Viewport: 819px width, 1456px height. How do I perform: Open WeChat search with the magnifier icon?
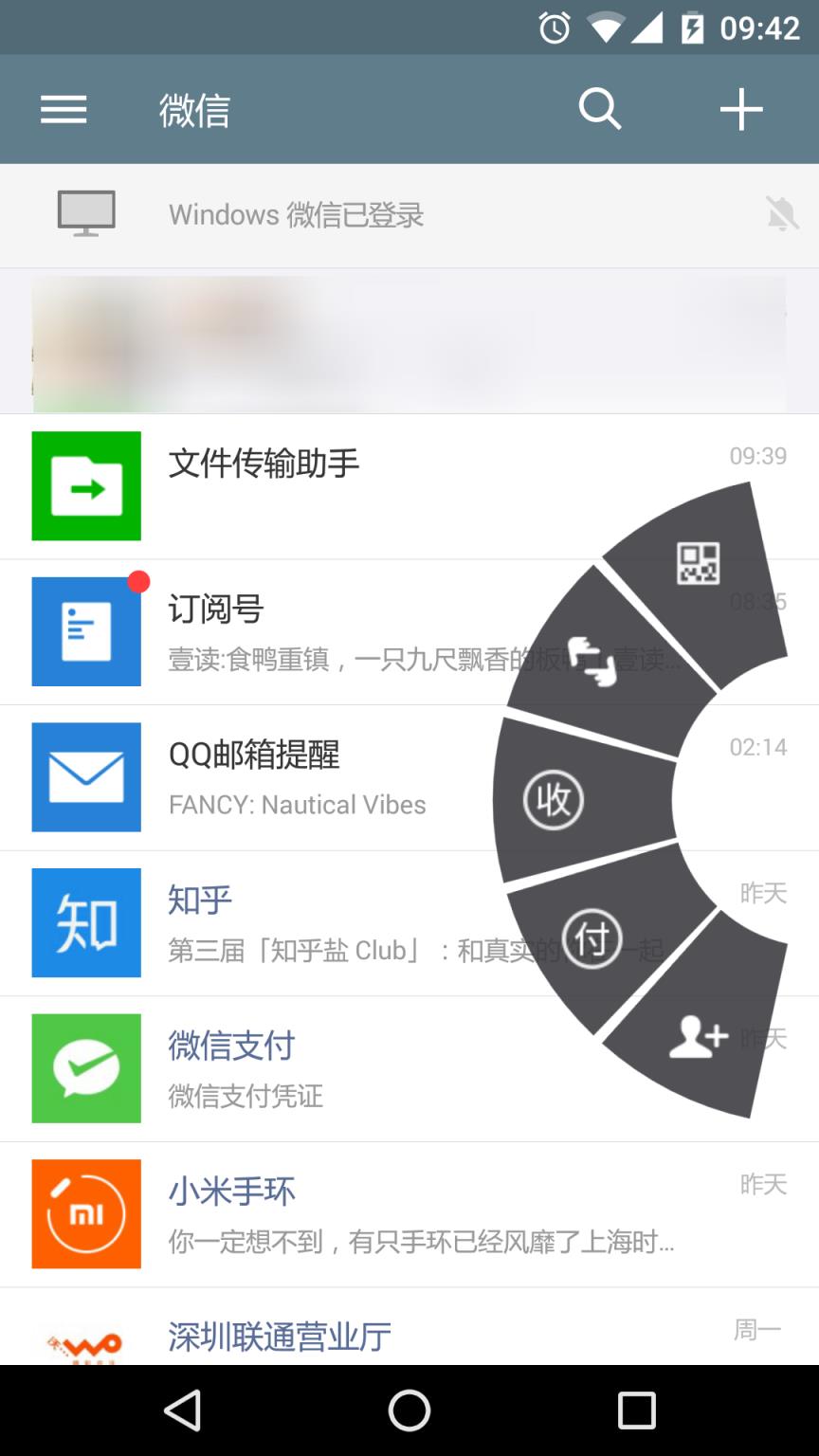point(600,109)
